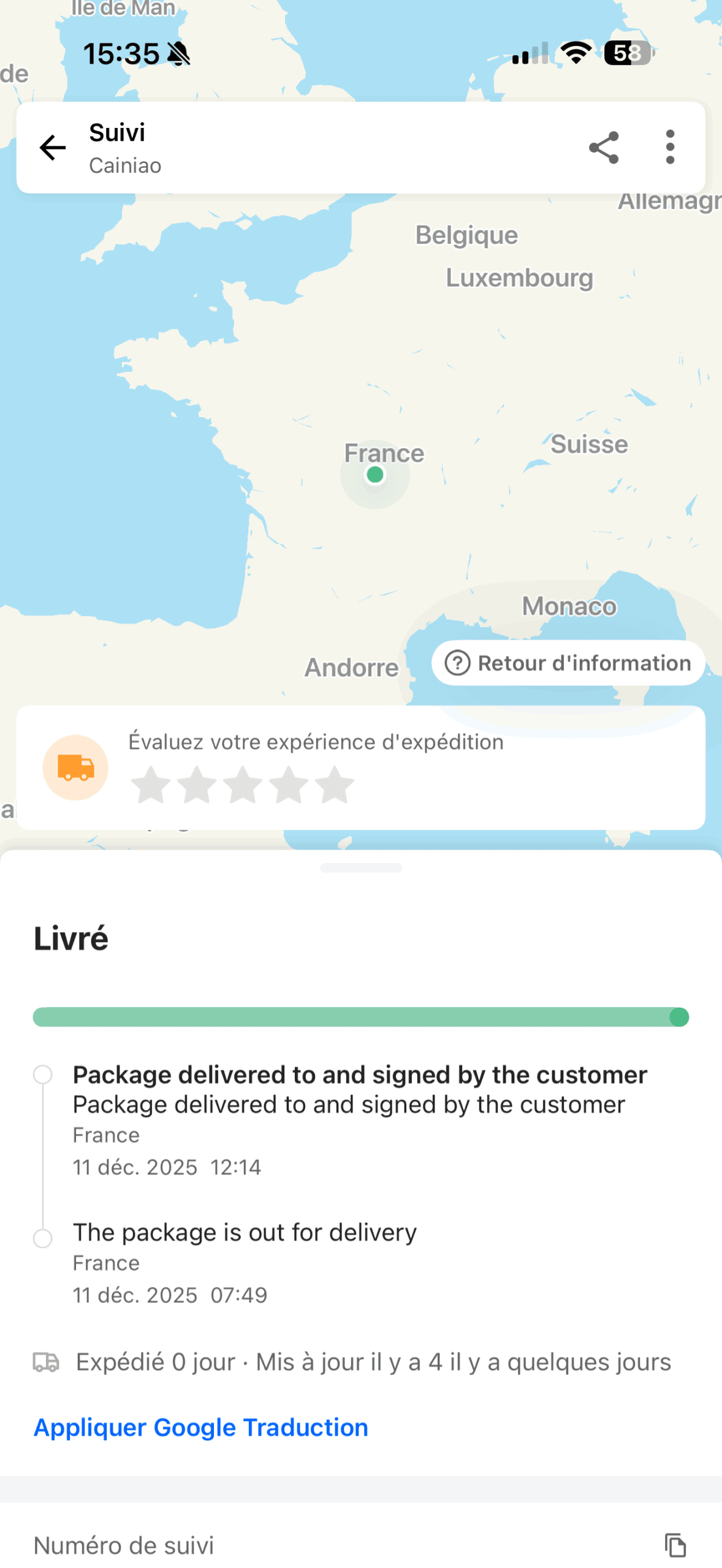Apply Google Traduction to tracking events

click(x=201, y=1427)
